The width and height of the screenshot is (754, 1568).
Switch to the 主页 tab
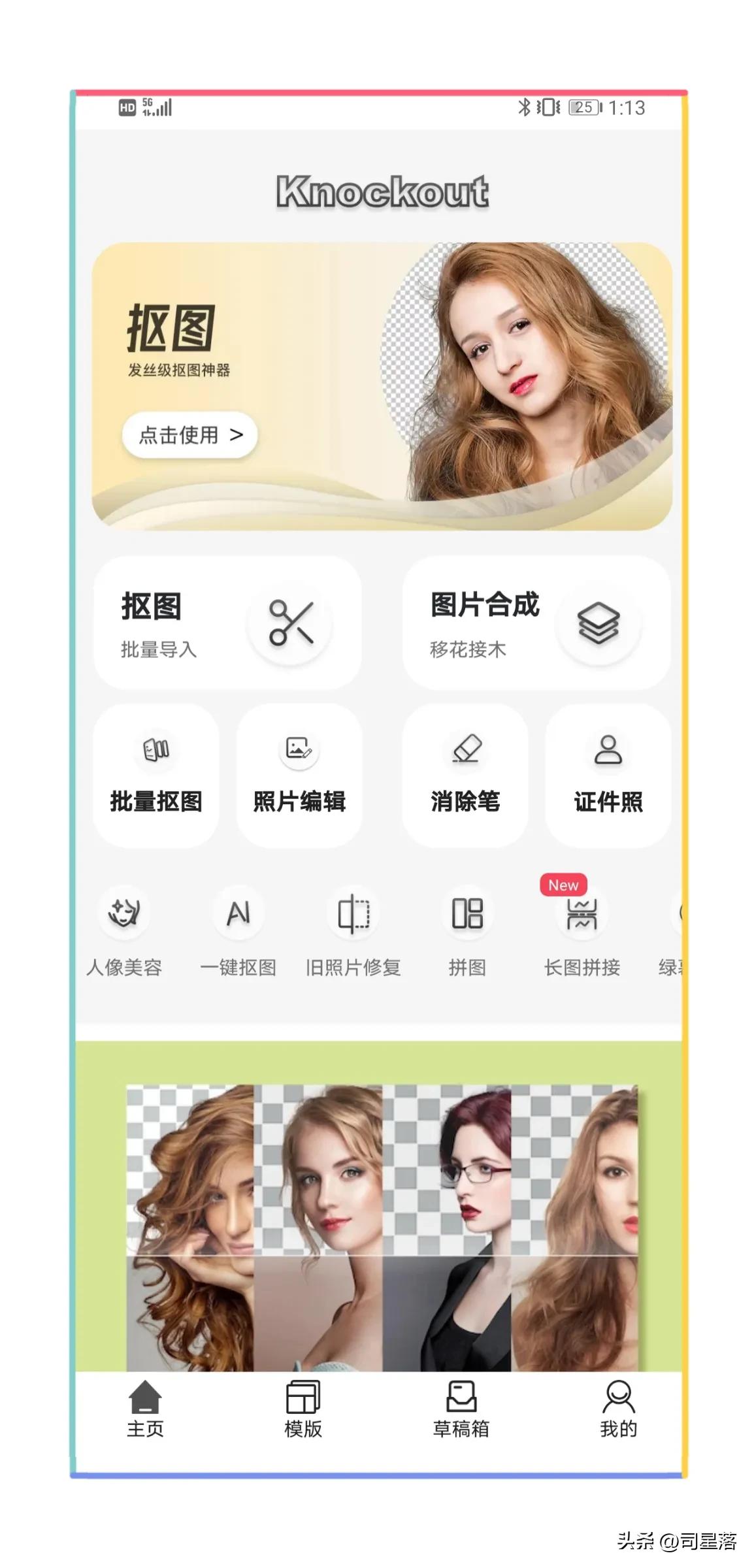[145, 1410]
